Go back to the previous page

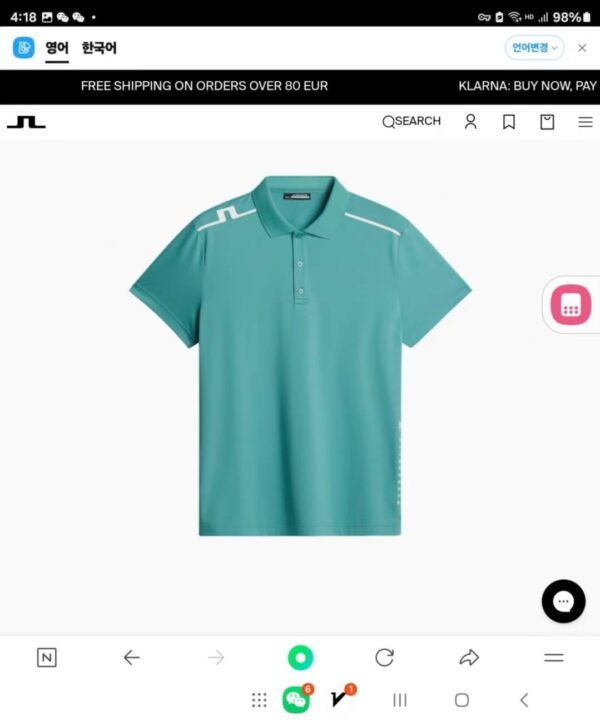[131, 657]
